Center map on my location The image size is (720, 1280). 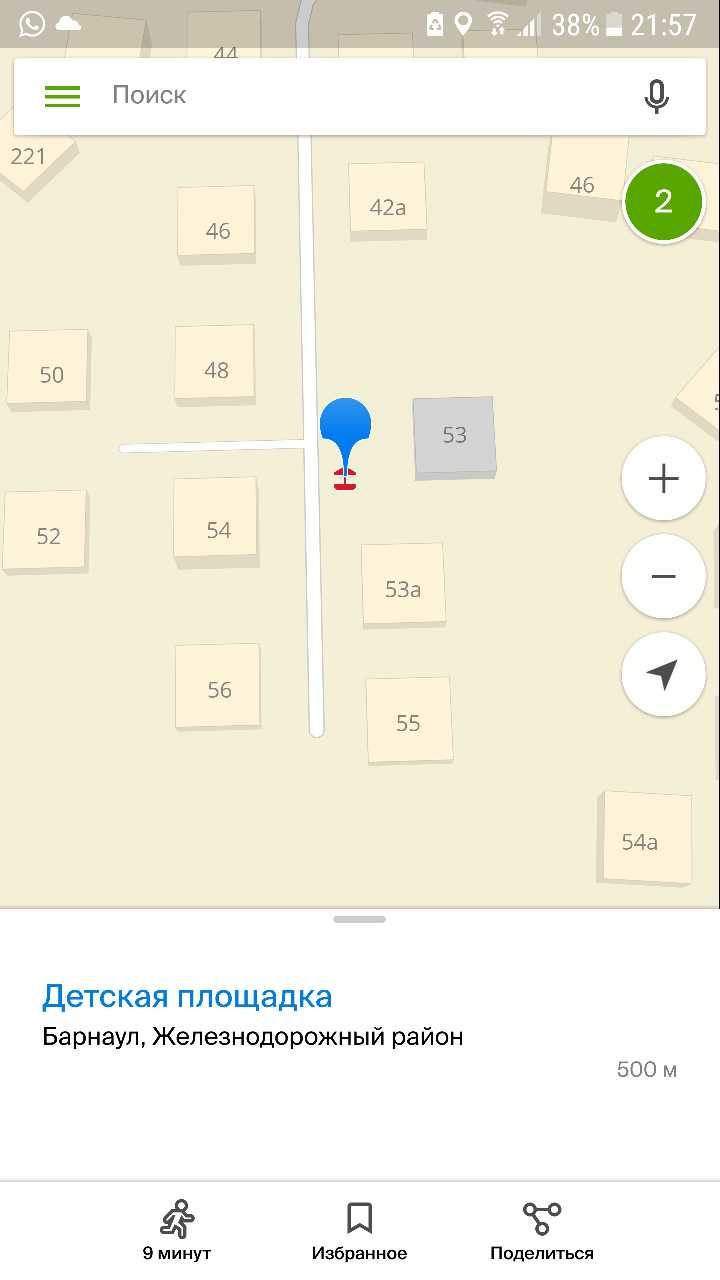point(663,675)
